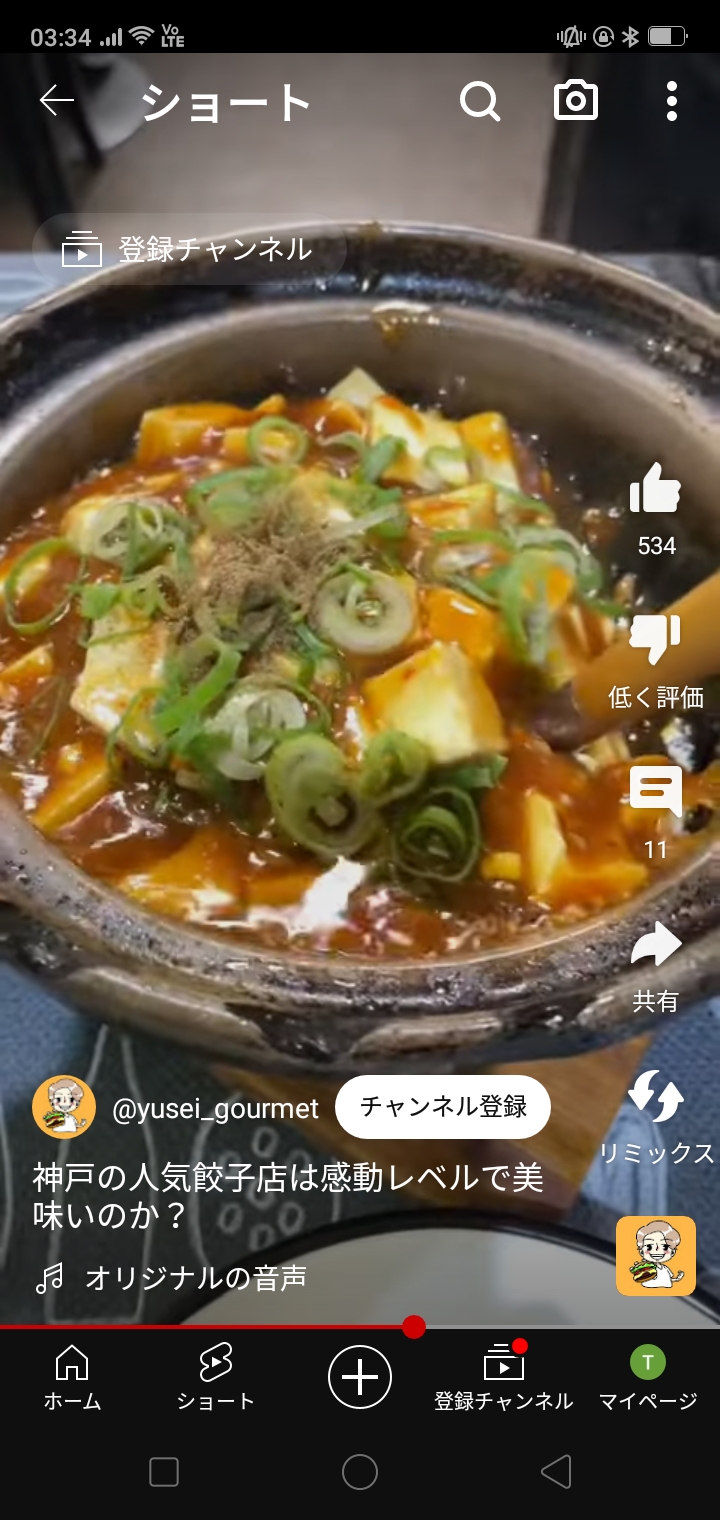Tap the sound thumbnail beside the audio title
The width and height of the screenshot is (720, 1520).
tap(656, 1256)
